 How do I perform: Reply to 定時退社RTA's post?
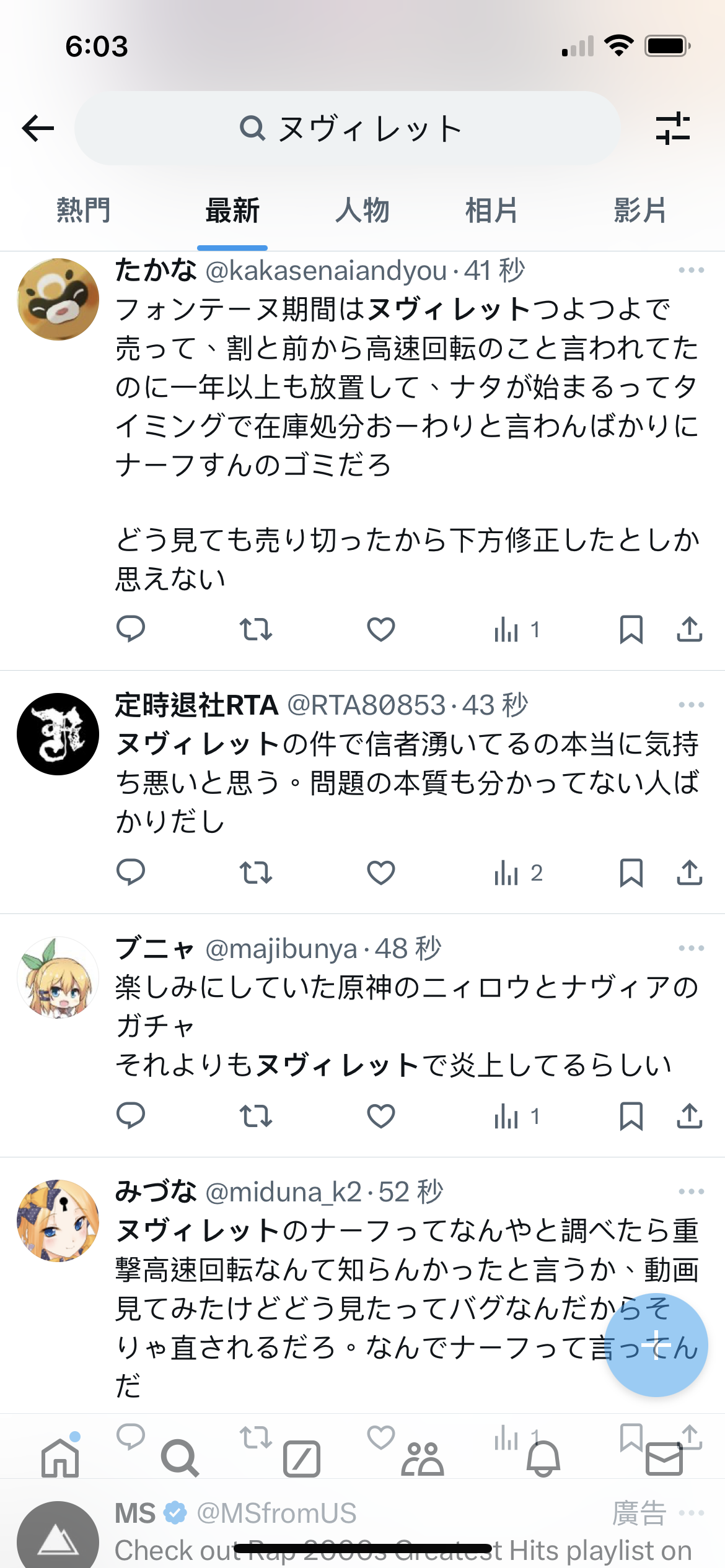click(x=131, y=873)
